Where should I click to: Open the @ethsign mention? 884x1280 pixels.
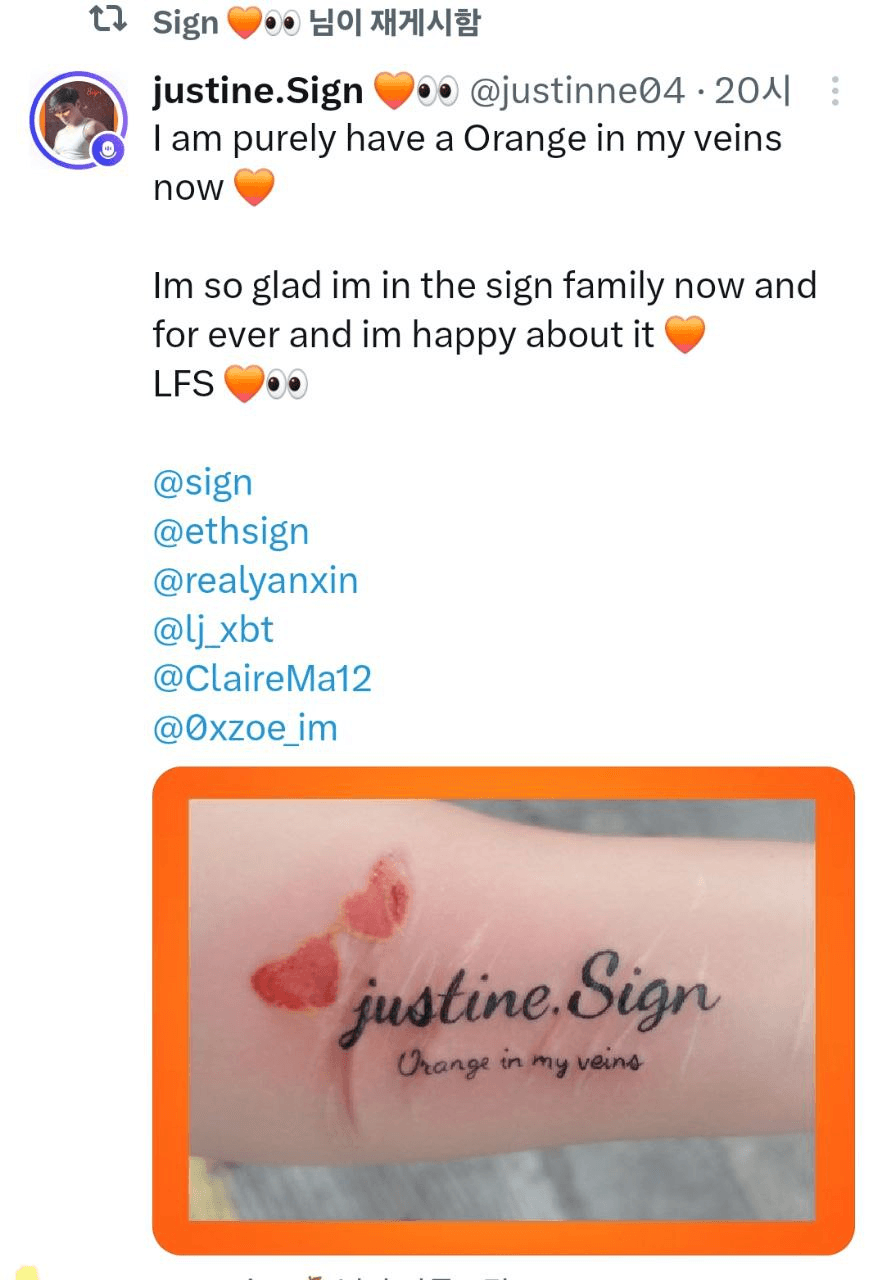coord(231,532)
